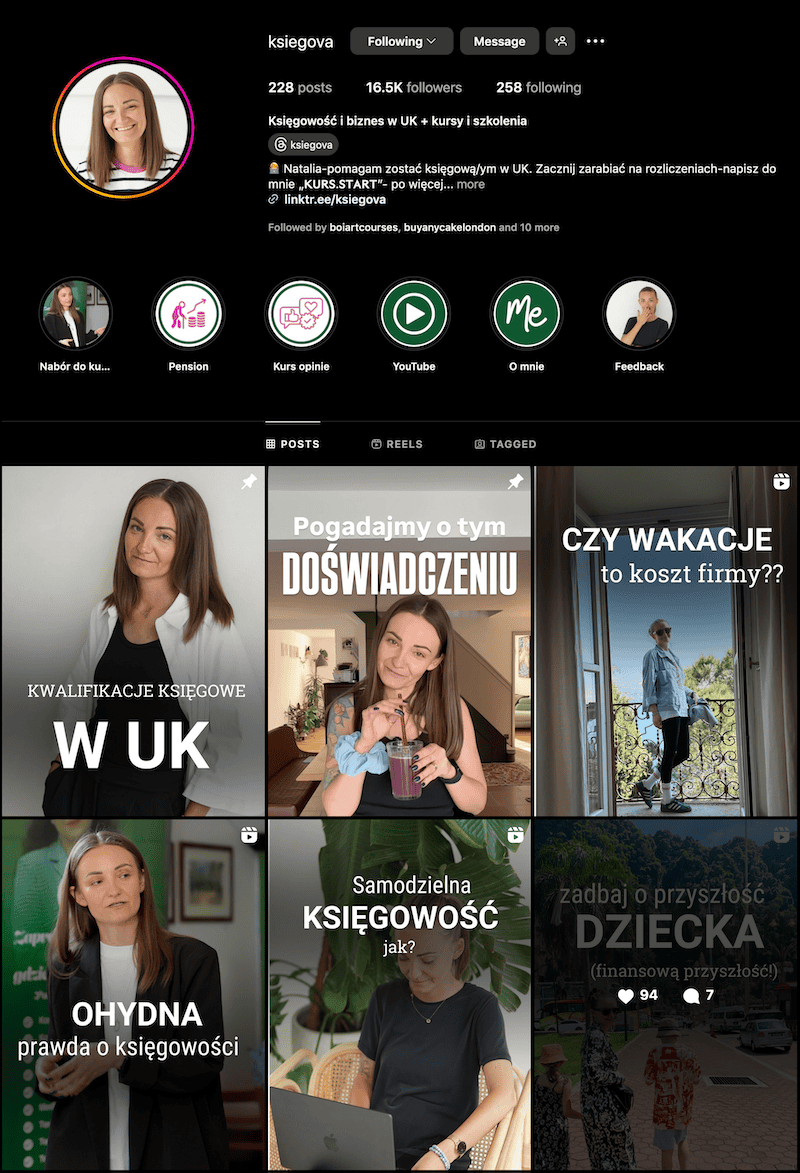Open the Following dropdown button
The image size is (800, 1173).
coord(401,41)
